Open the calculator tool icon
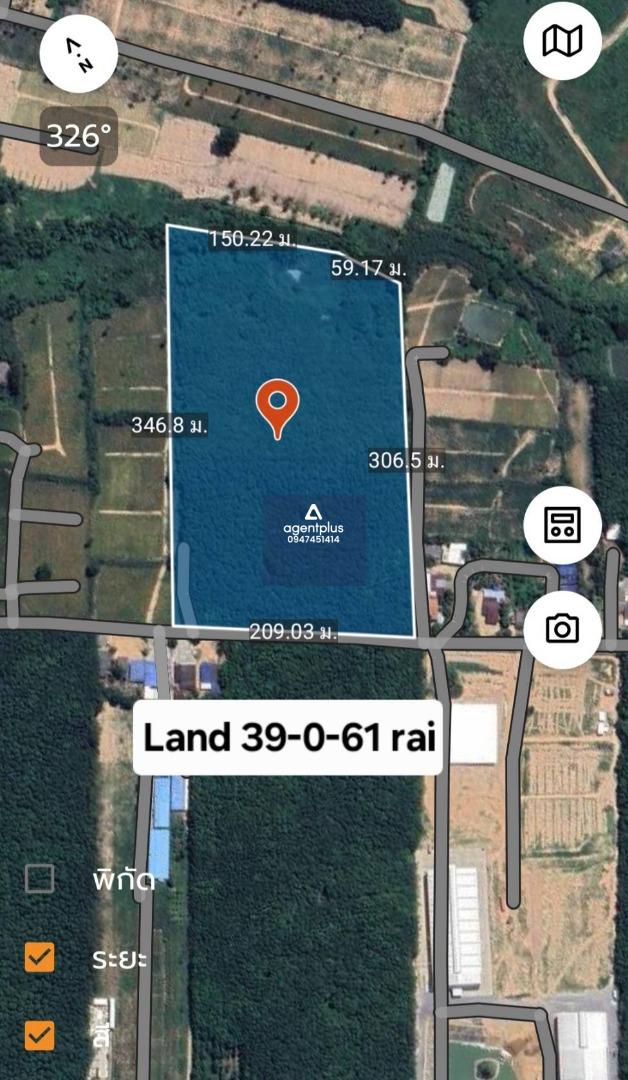This screenshot has width=628, height=1080. tap(563, 526)
